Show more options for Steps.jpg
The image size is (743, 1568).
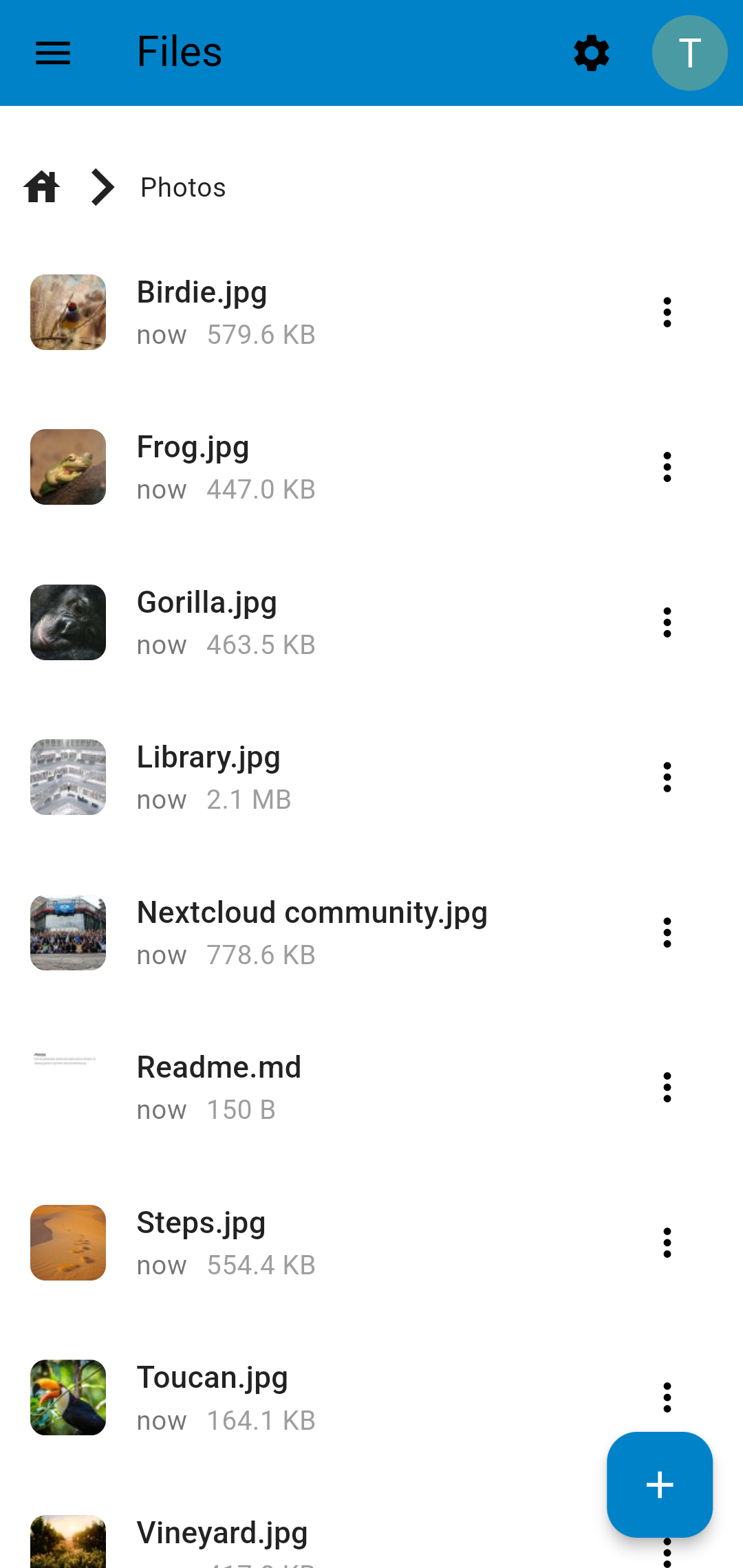click(667, 1243)
